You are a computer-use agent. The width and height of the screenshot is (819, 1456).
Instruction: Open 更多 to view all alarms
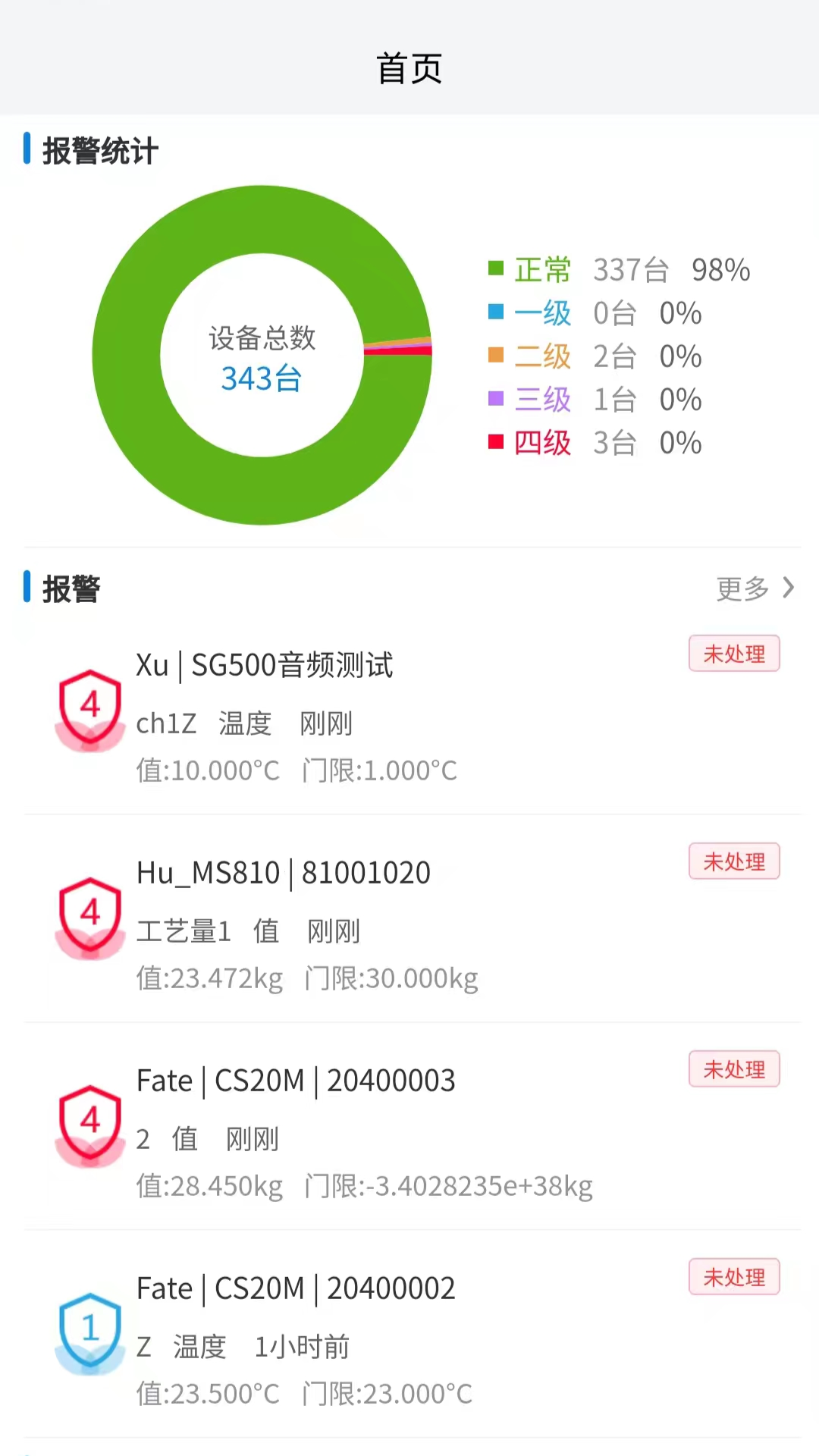755,588
